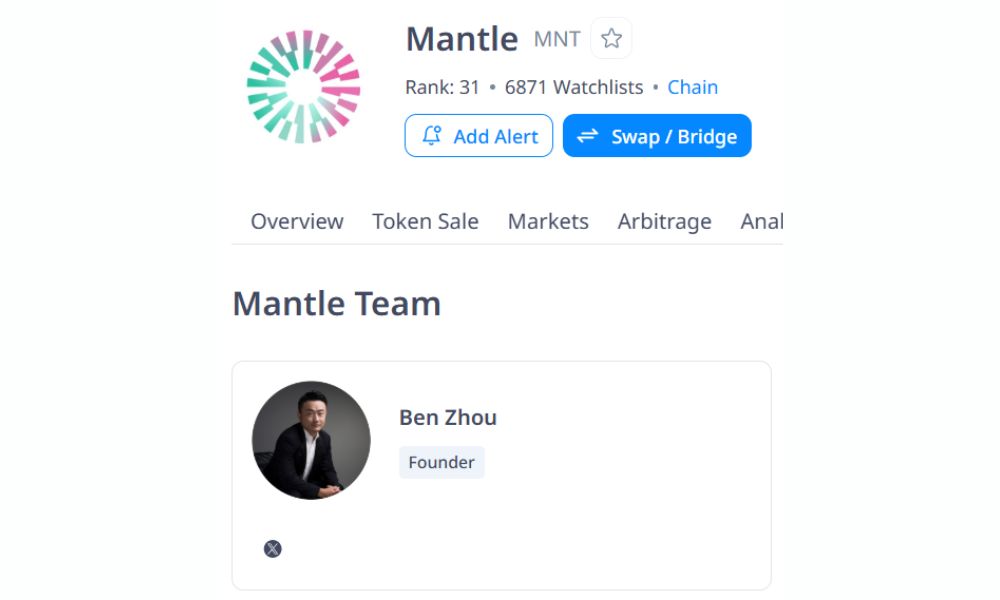Screen dimensions: 1000x600
Task: Select the Arbitrage tab
Action: pos(664,221)
